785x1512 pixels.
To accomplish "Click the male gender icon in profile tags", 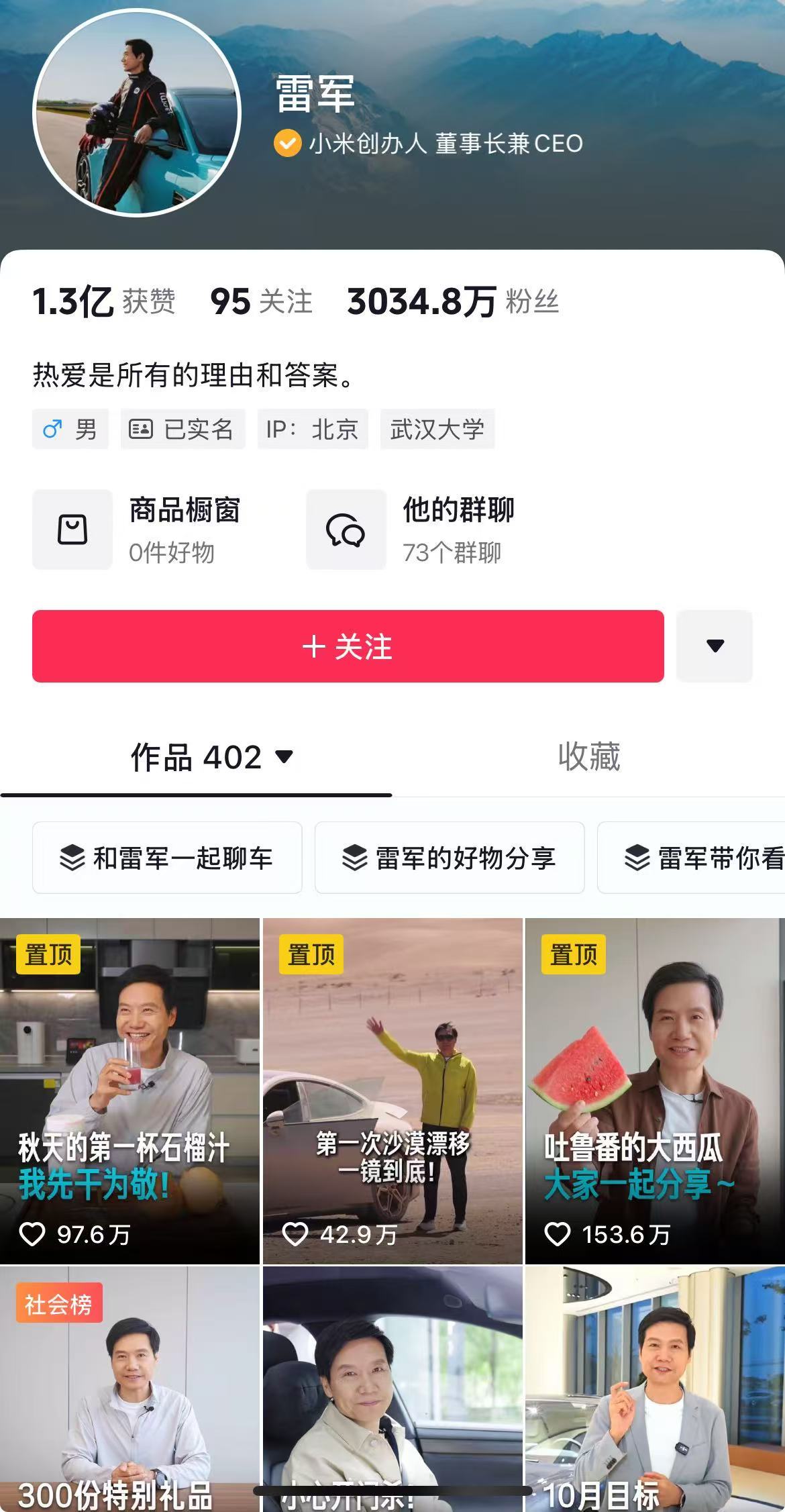I will [52, 429].
